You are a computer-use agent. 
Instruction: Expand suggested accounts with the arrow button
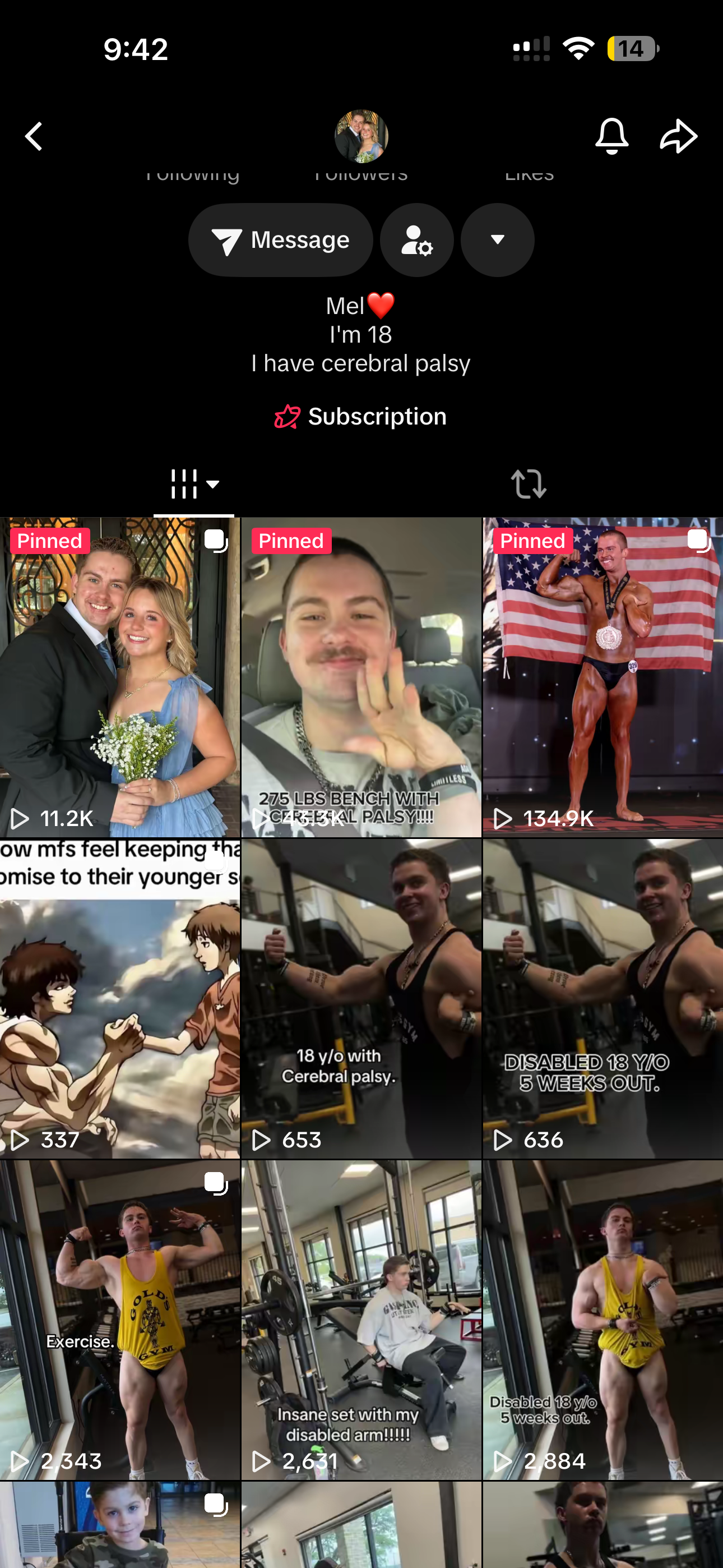497,240
